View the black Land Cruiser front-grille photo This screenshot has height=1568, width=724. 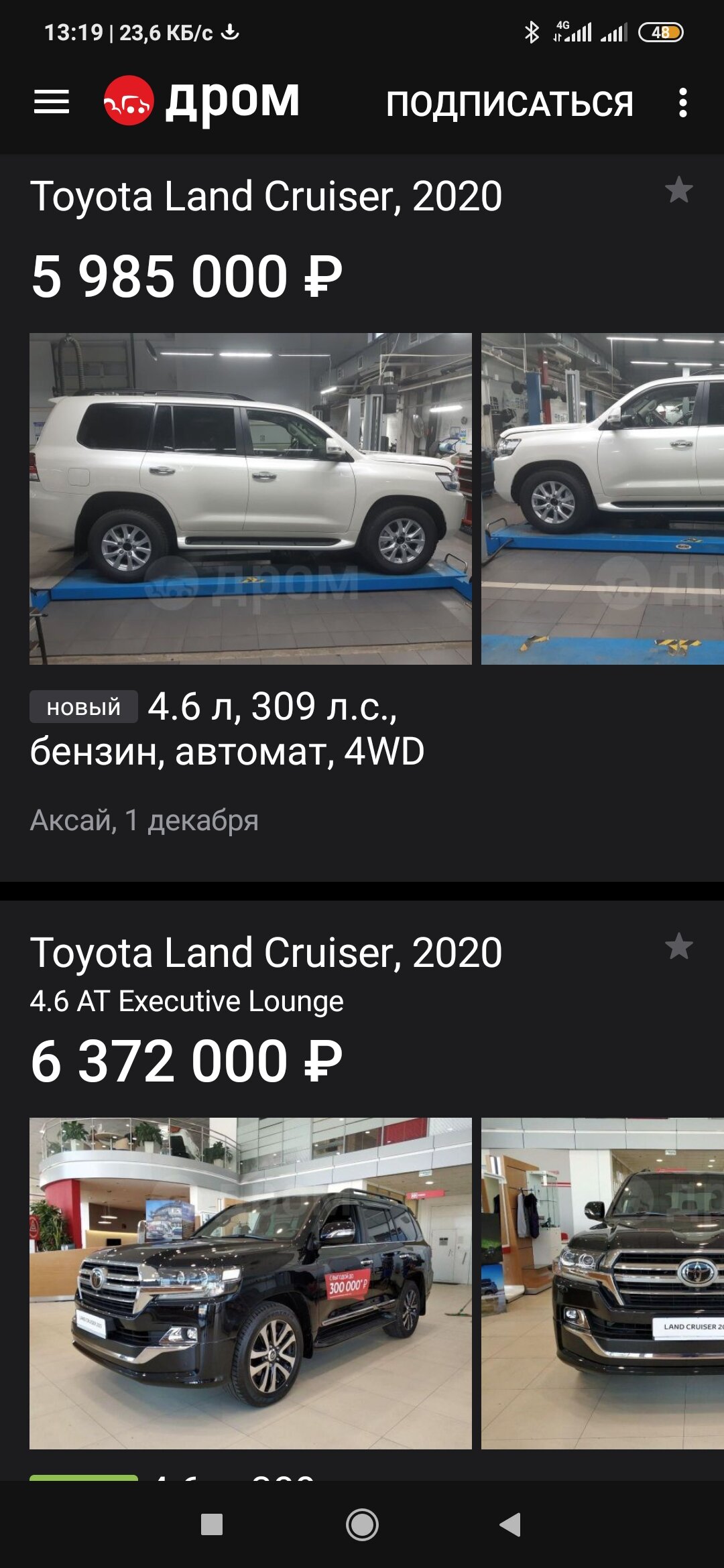(603, 1283)
